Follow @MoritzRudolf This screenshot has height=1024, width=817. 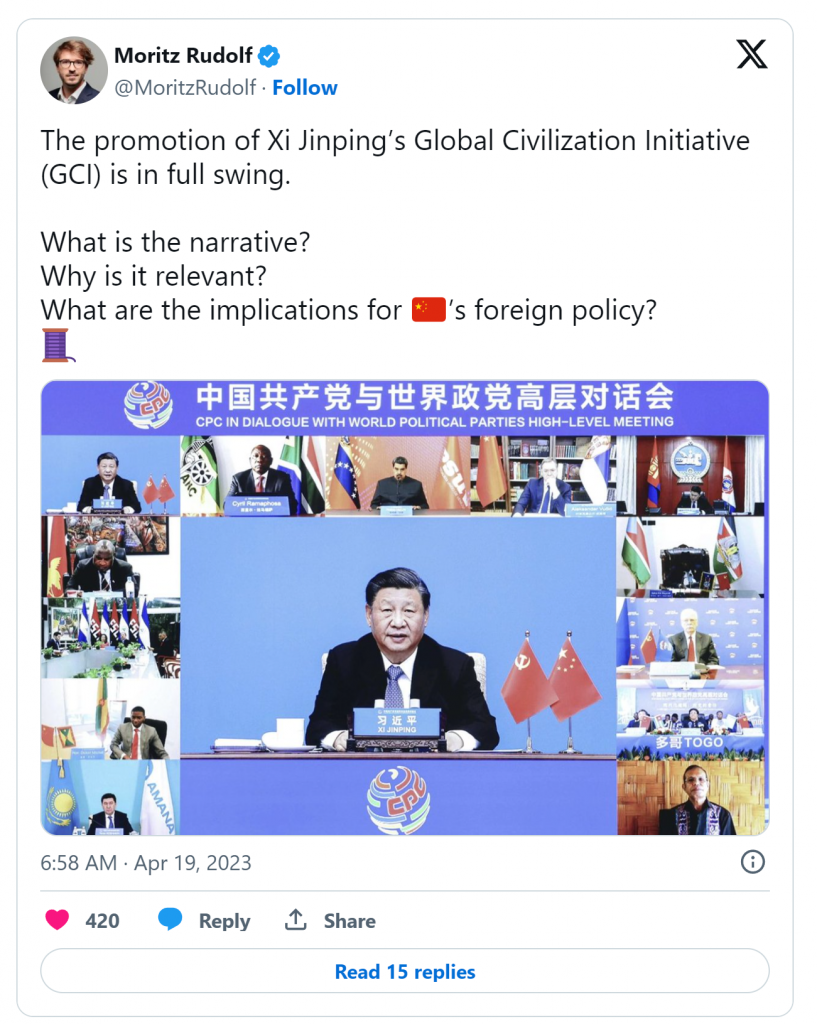click(x=305, y=88)
